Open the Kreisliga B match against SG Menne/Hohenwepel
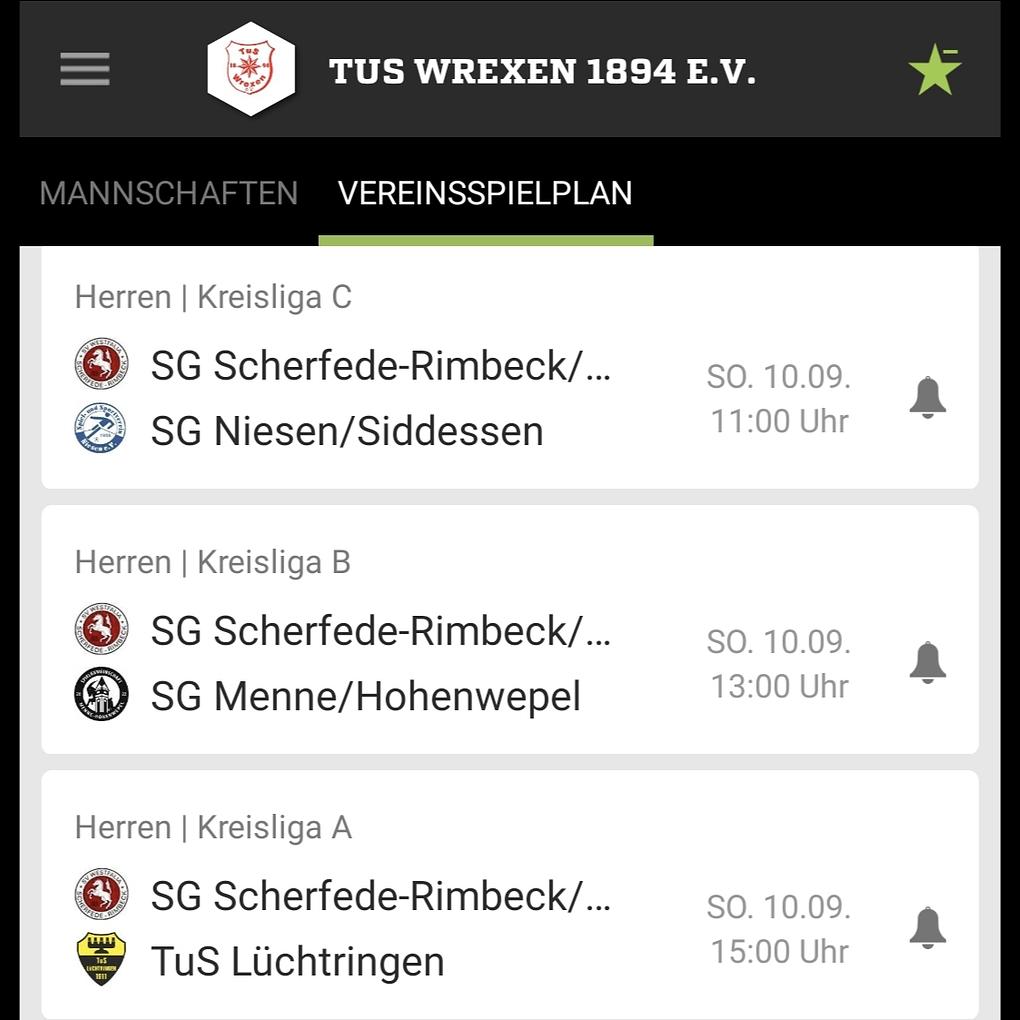This screenshot has width=1020, height=1020. click(380, 663)
